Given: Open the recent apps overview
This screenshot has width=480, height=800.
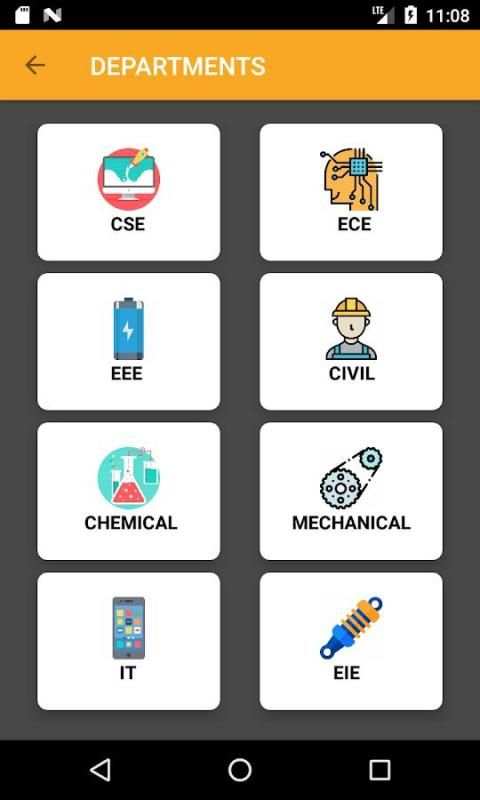Looking at the screenshot, I should click(380, 769).
